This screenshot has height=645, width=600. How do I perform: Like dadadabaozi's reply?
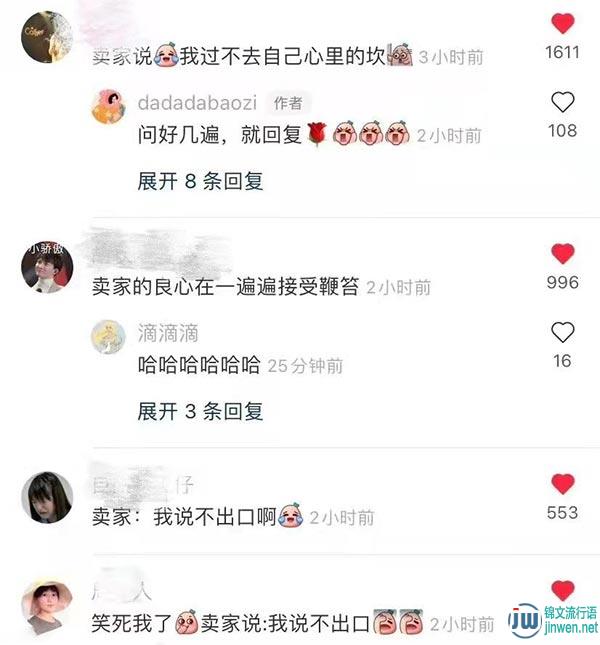pyautogui.click(x=563, y=102)
